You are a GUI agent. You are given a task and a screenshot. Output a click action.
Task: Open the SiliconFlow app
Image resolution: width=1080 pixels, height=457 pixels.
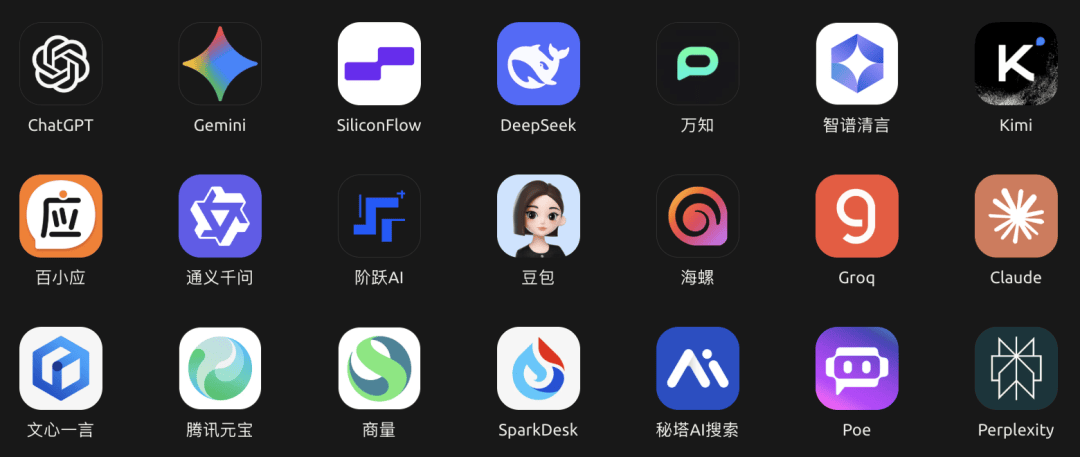379,64
